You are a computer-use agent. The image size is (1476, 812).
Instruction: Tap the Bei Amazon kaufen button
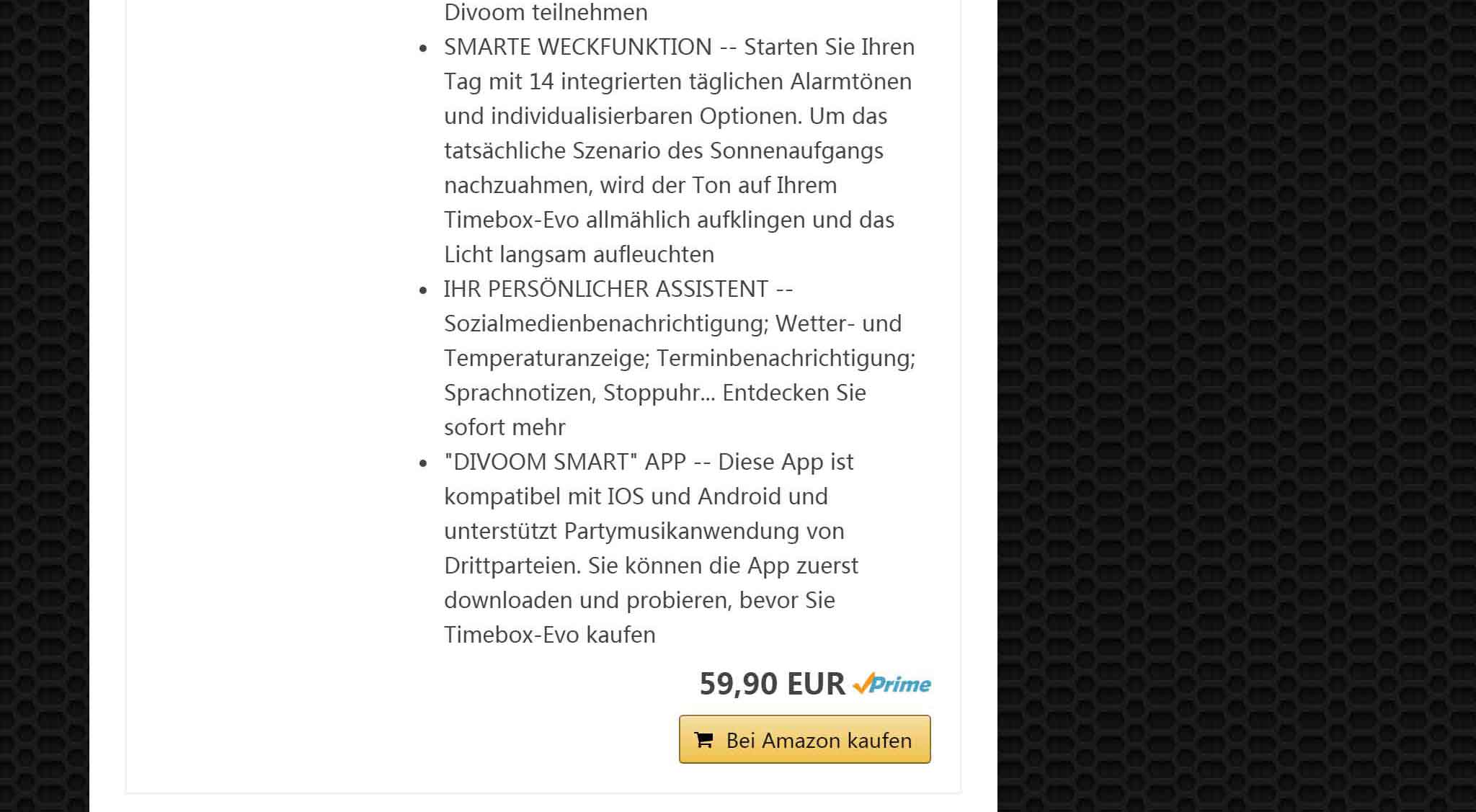tap(804, 739)
